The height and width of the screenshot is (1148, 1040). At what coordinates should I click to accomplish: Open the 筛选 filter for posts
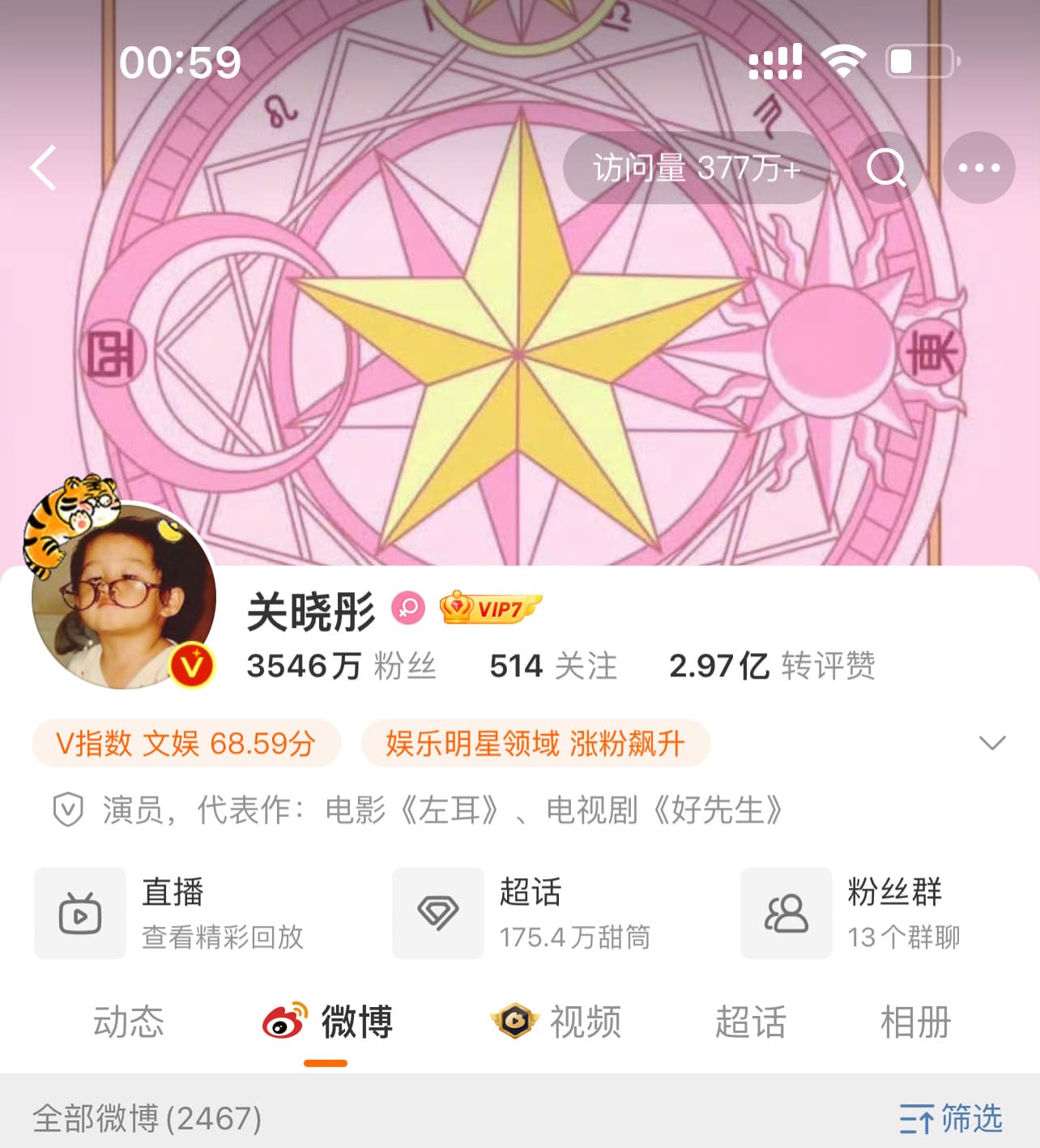click(x=951, y=1119)
